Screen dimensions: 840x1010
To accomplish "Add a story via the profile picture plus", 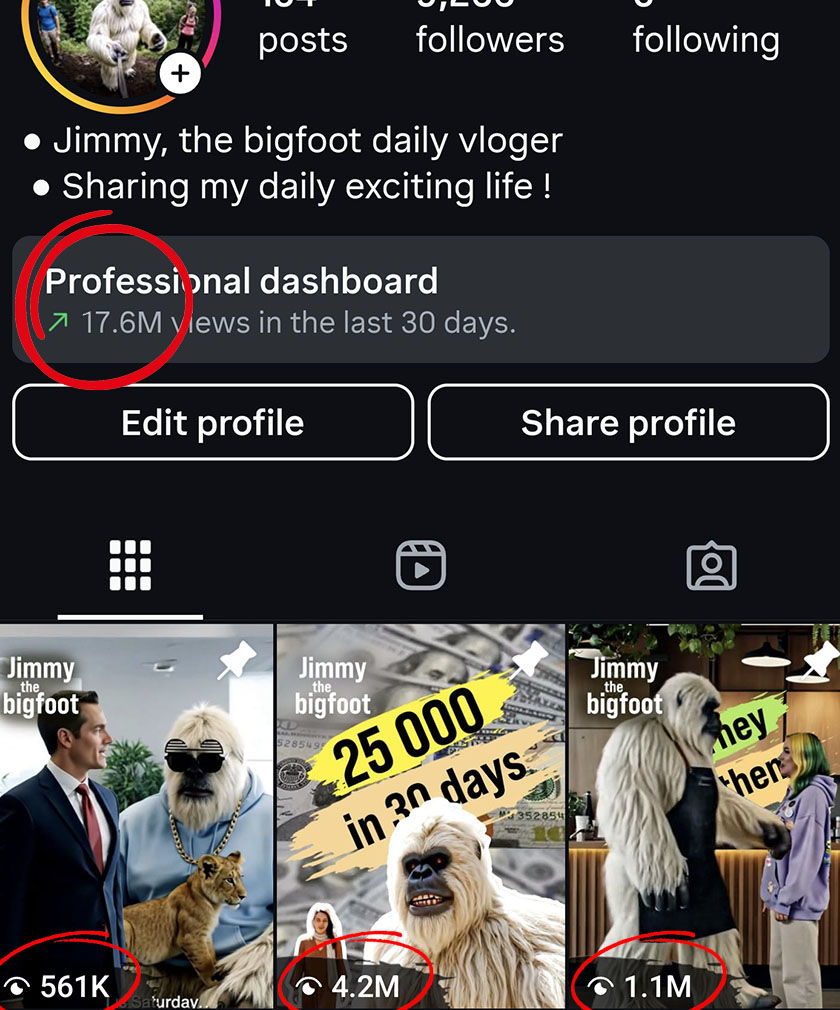I will pyautogui.click(x=180, y=73).
